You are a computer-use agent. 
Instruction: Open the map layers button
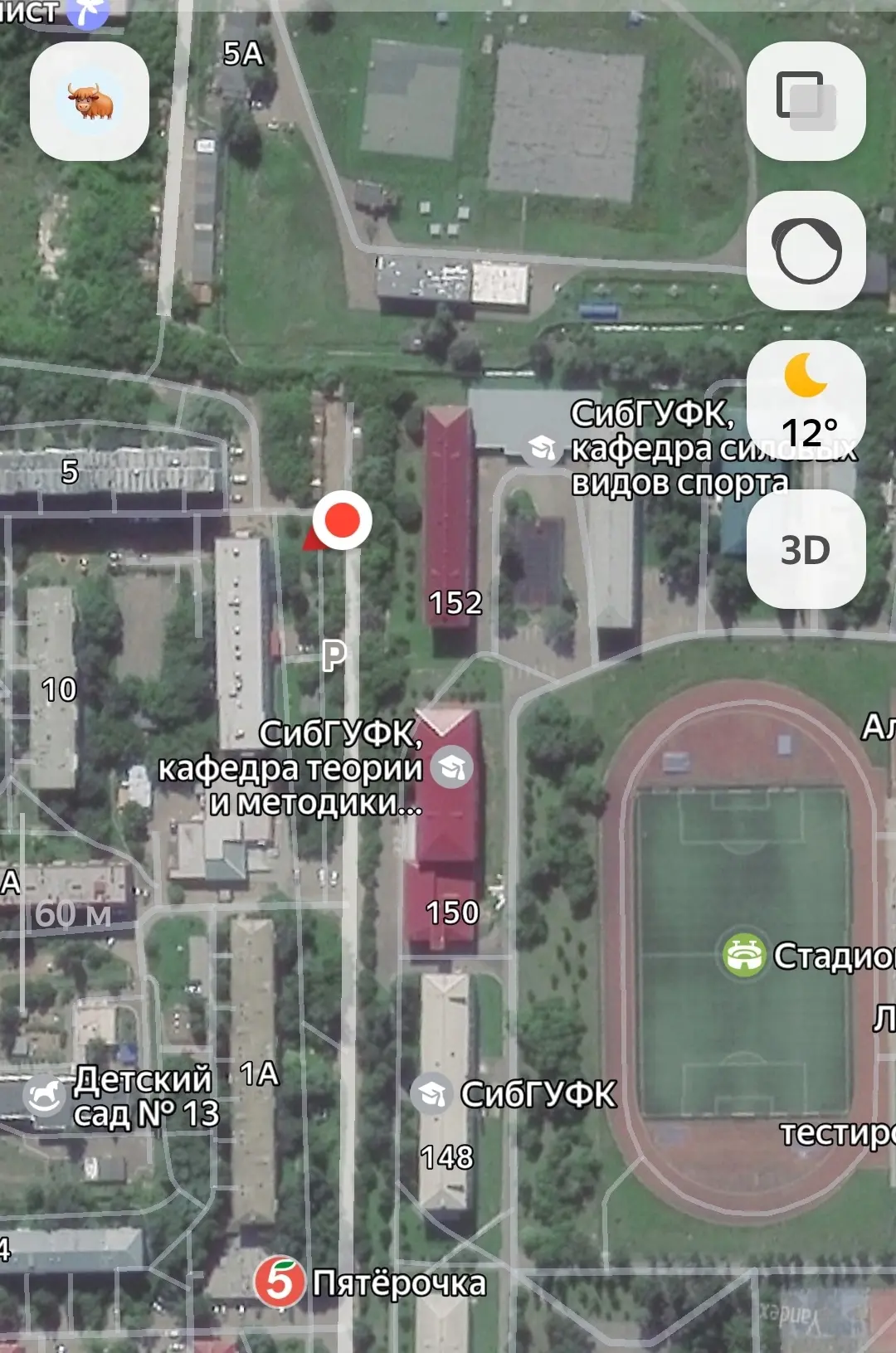pos(806,101)
